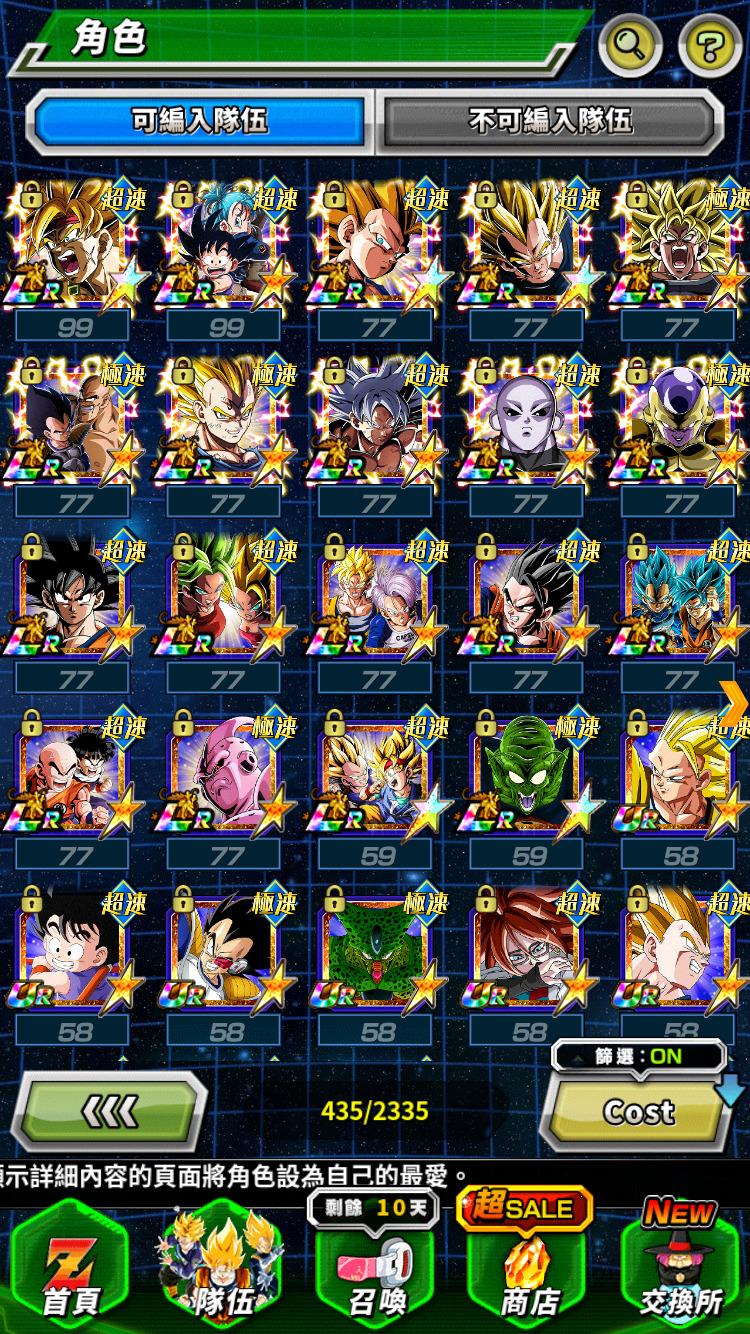Go back with the triple-arrow button
This screenshot has height=1334, width=750.
[x=108, y=1111]
